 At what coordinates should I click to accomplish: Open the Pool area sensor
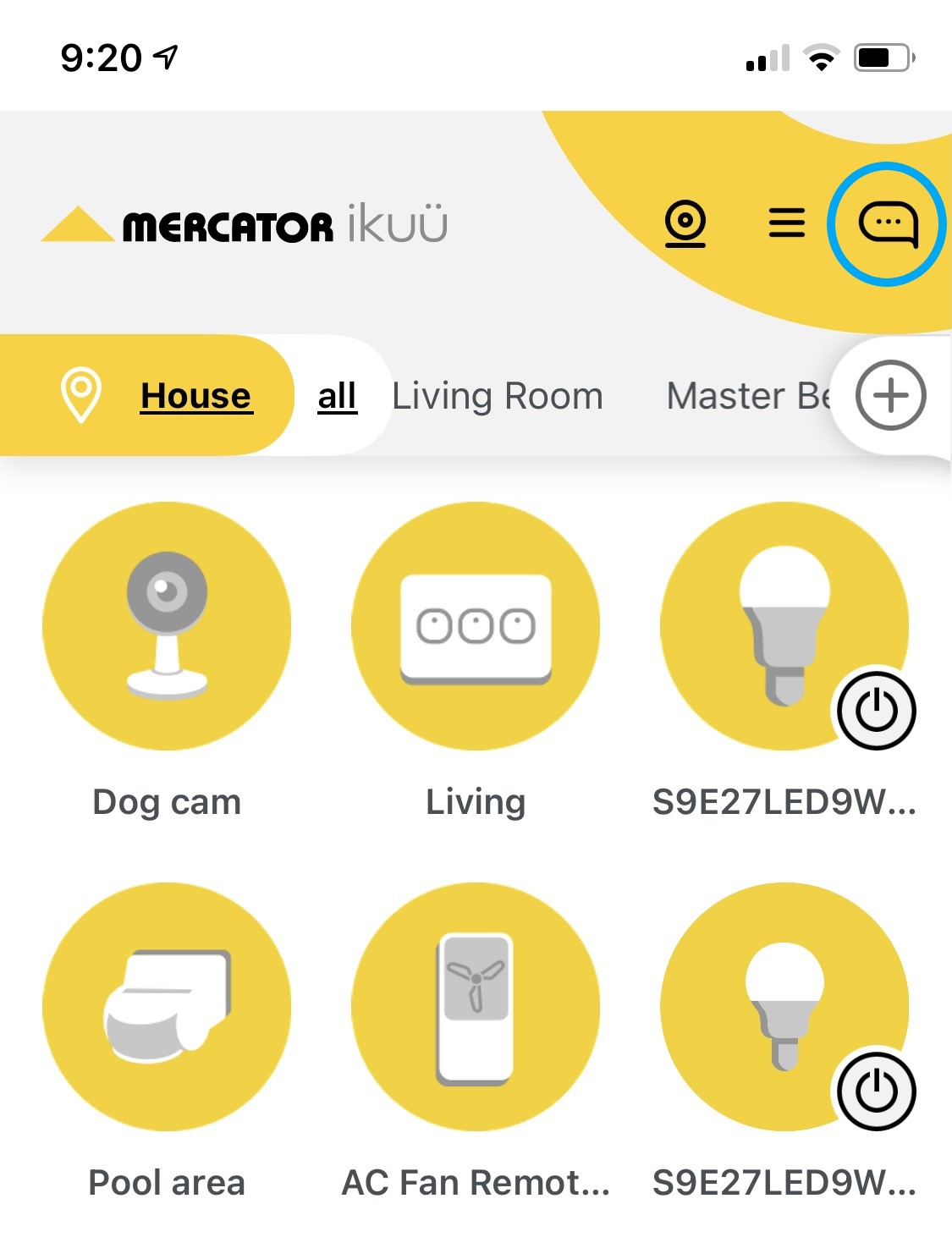(x=167, y=1007)
